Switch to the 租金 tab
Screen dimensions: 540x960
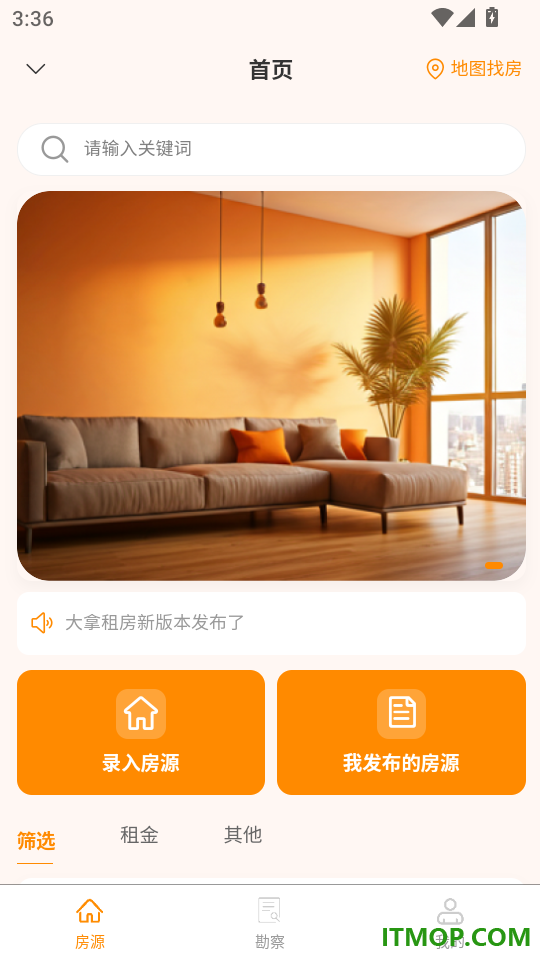pos(139,835)
